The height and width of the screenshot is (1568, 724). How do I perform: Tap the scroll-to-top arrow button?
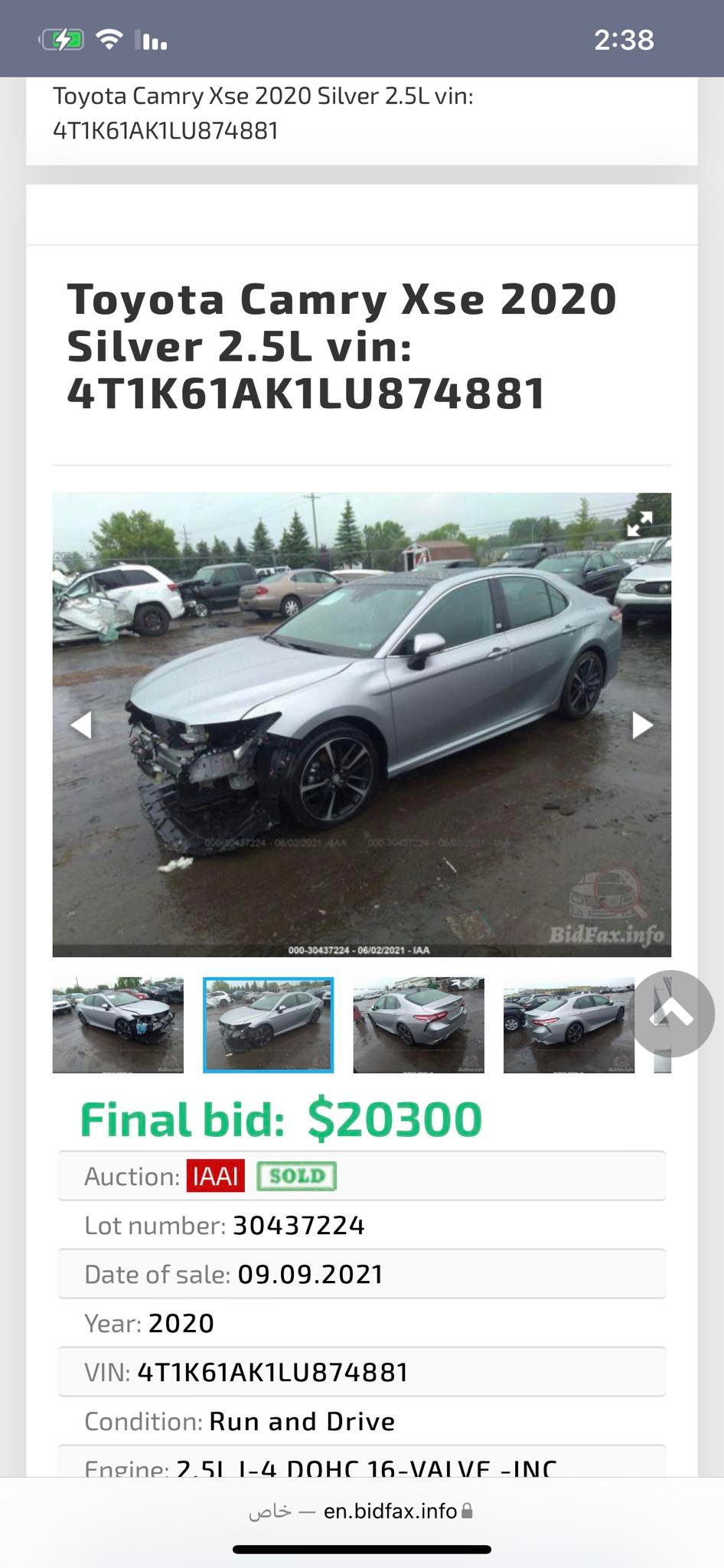tap(674, 1014)
